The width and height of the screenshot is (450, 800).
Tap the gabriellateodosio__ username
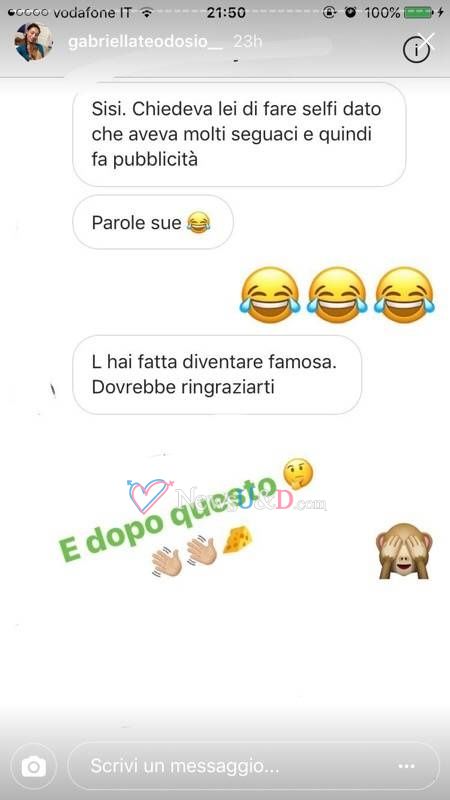(x=145, y=42)
